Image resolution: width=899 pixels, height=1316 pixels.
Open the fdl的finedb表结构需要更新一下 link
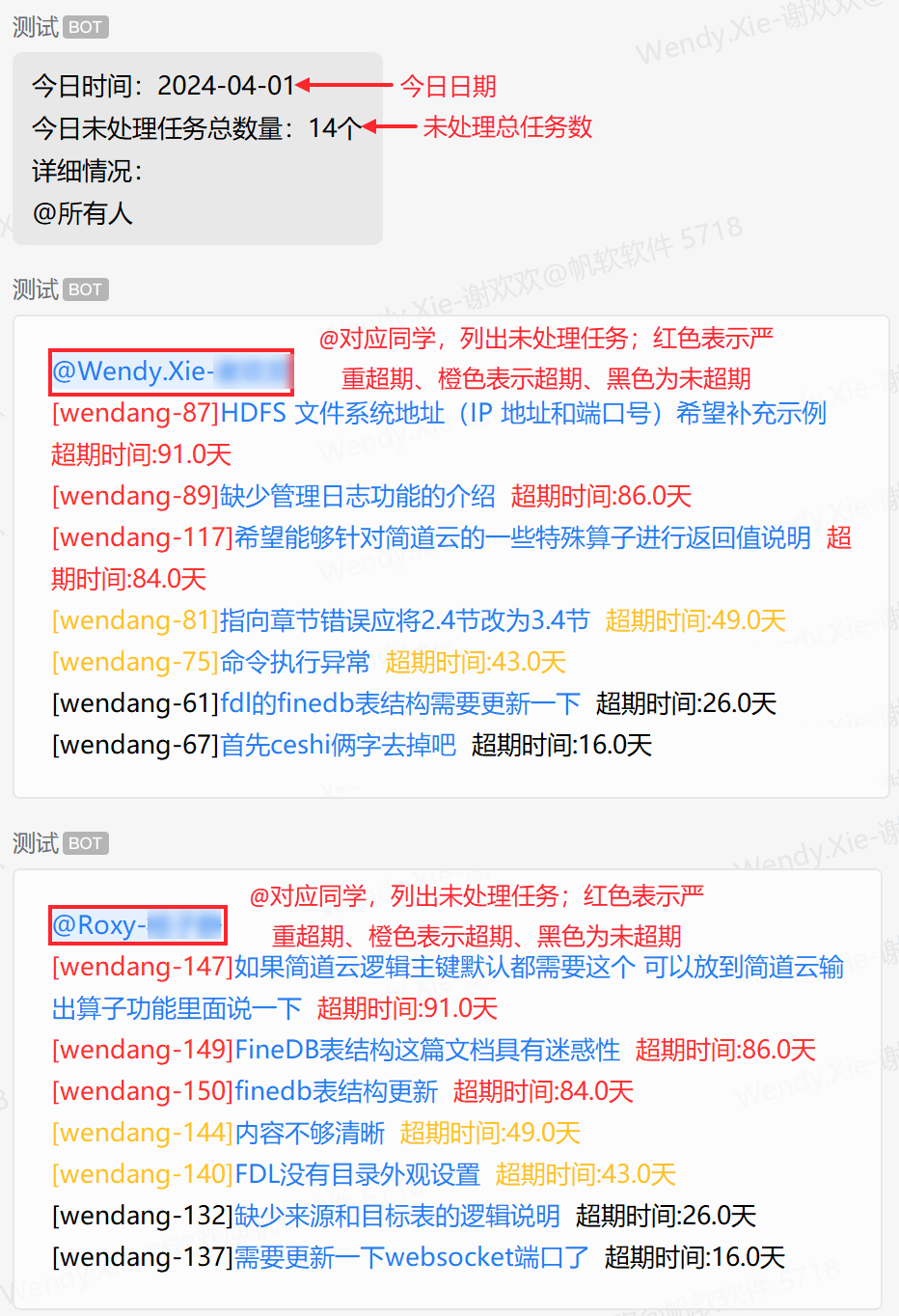(400, 704)
